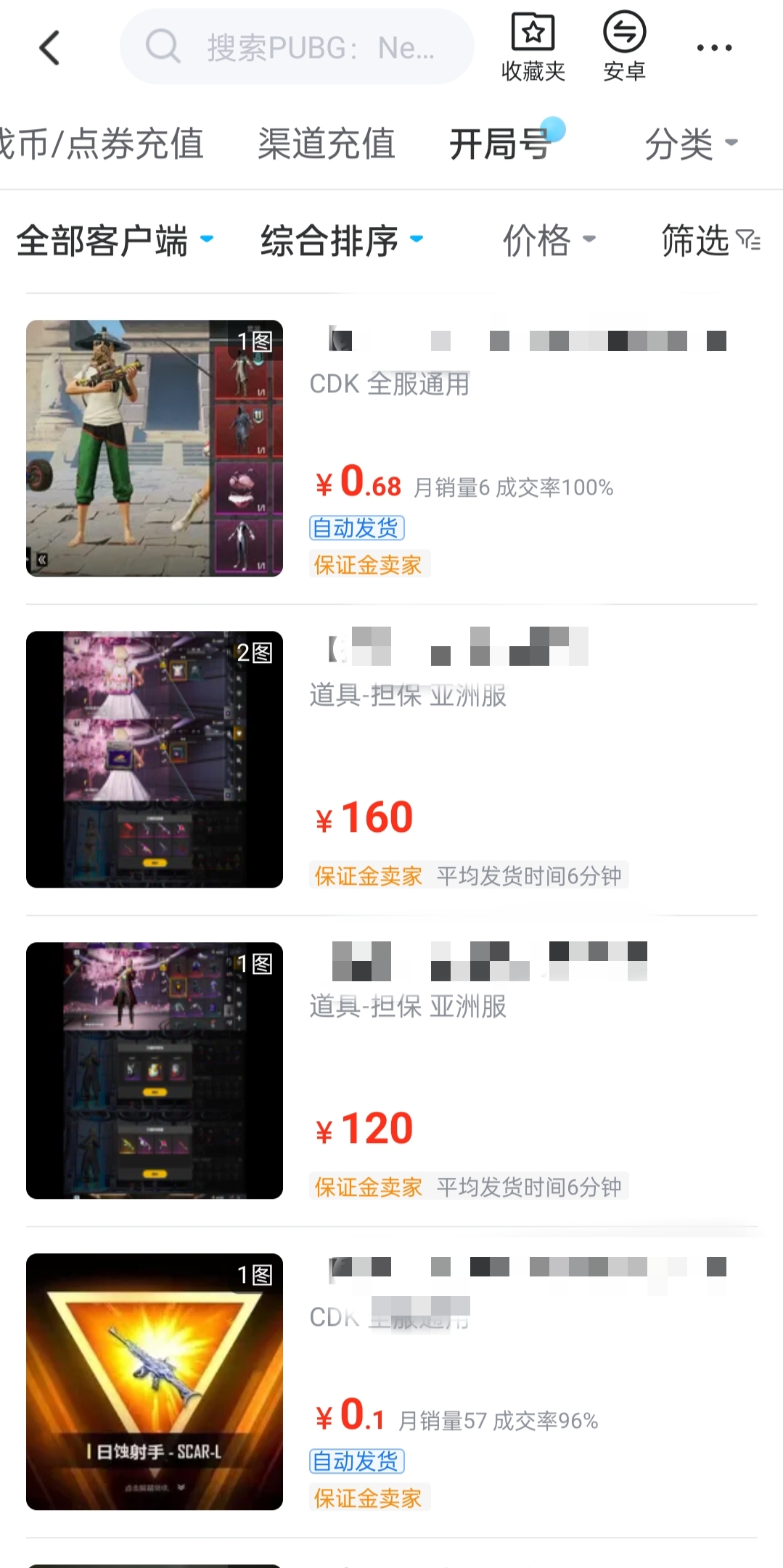Switch to the 点券充值 tab
The height and width of the screenshot is (1568, 783).
tap(102, 143)
